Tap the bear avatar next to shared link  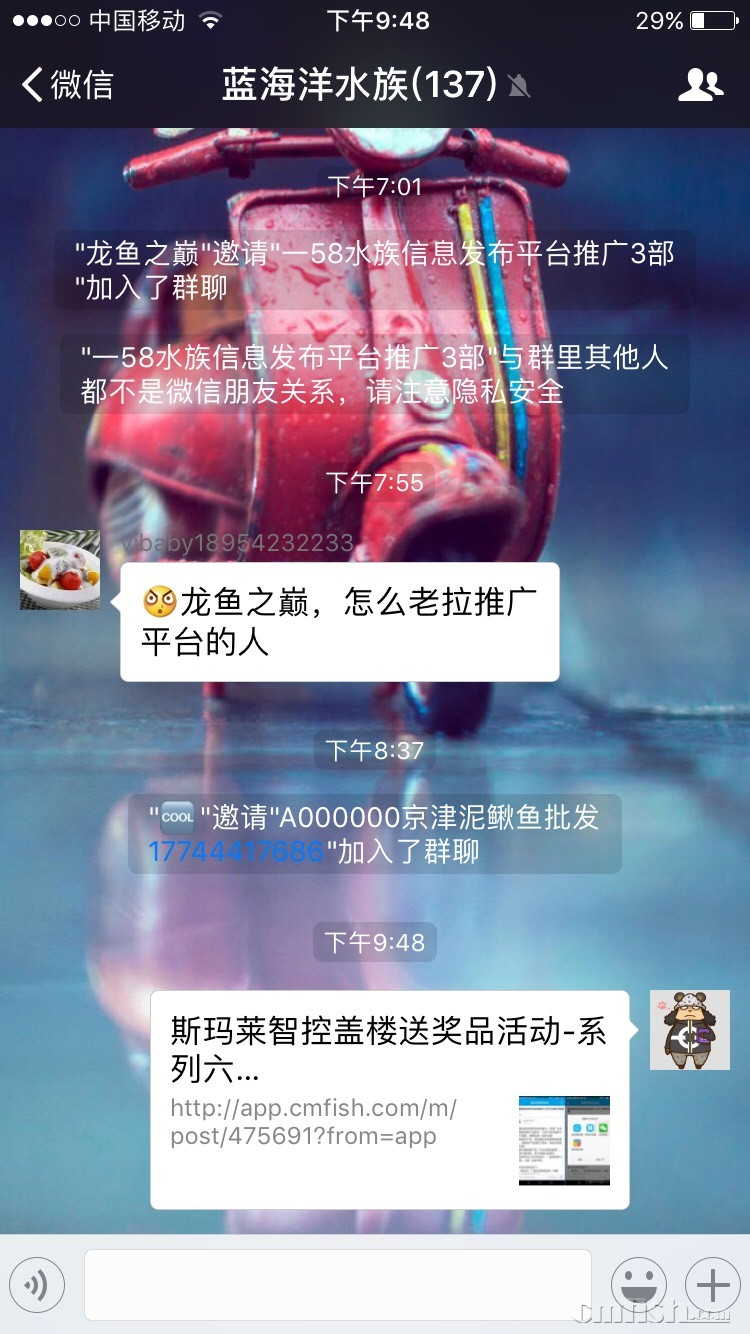[689, 1030]
